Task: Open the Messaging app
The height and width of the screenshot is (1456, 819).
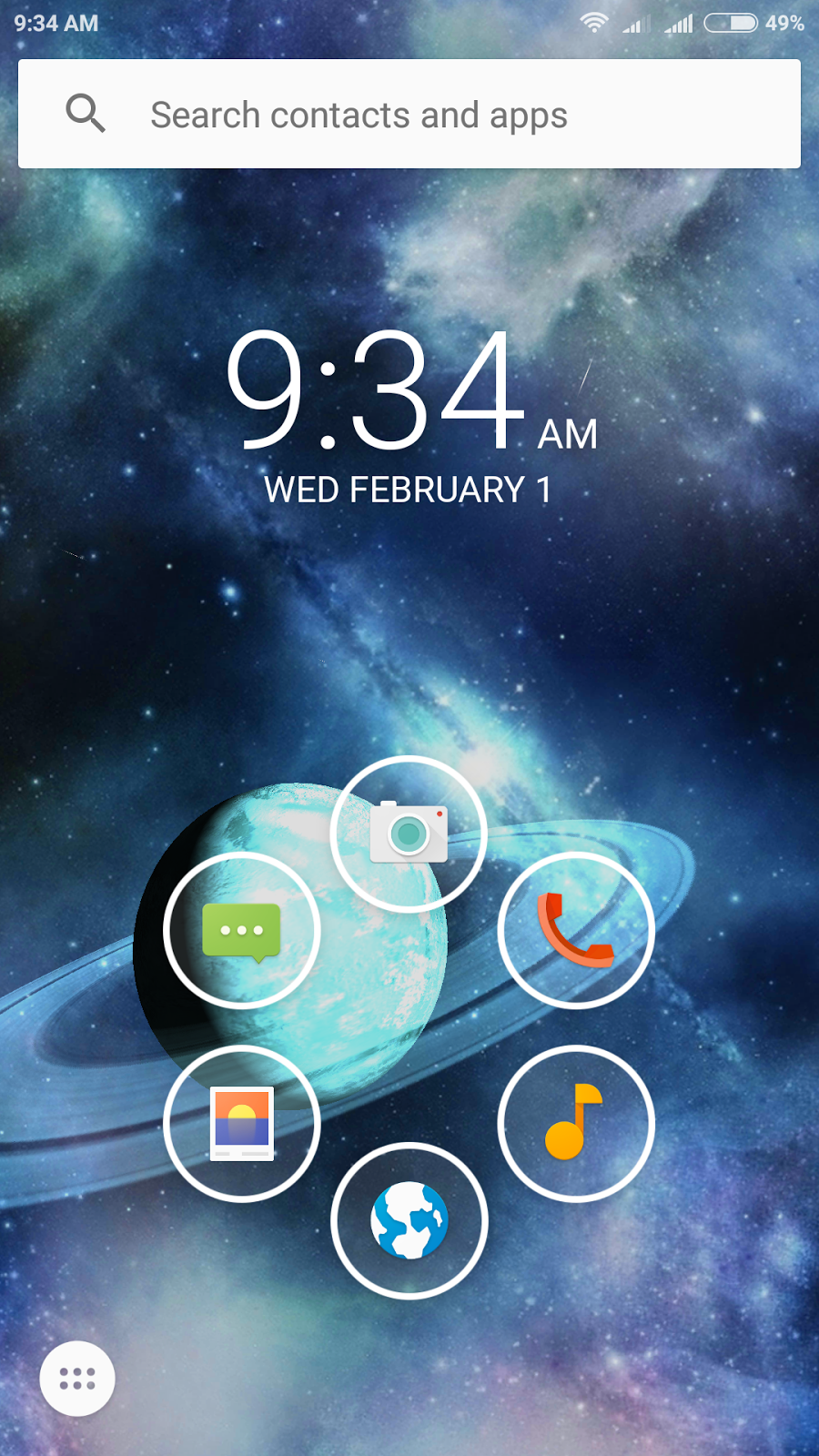Action: pyautogui.click(x=241, y=930)
